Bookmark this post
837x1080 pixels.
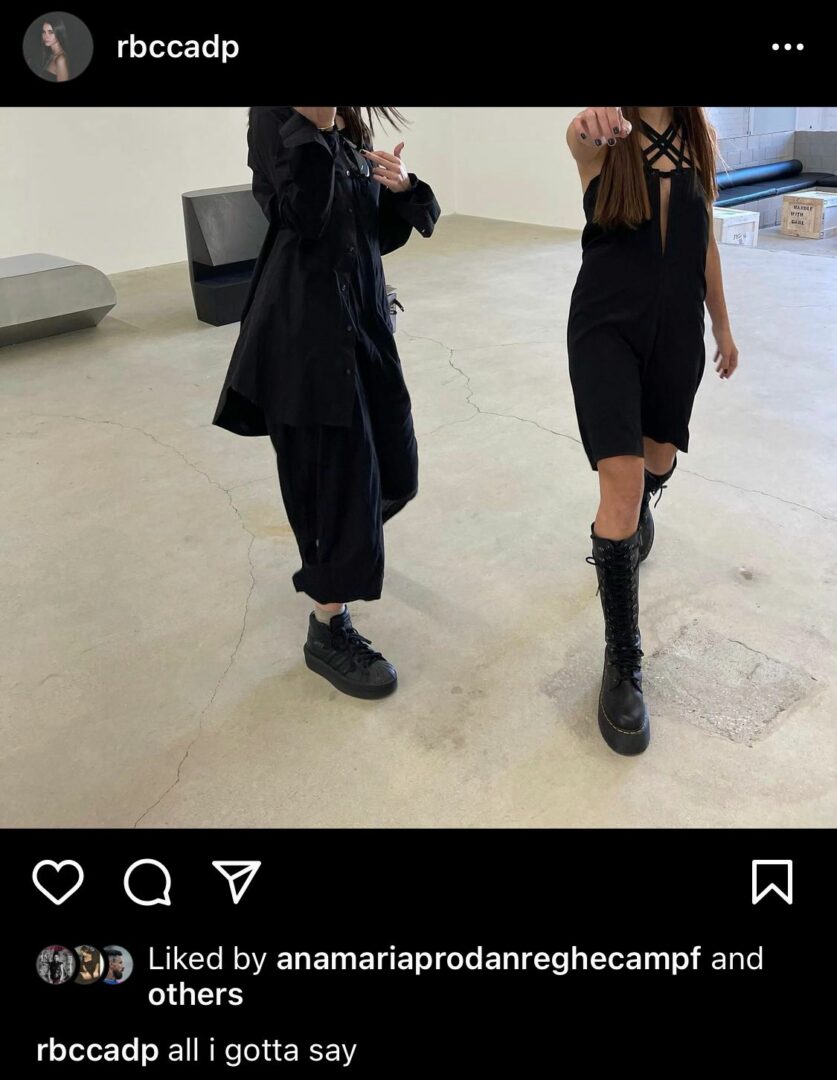772,882
